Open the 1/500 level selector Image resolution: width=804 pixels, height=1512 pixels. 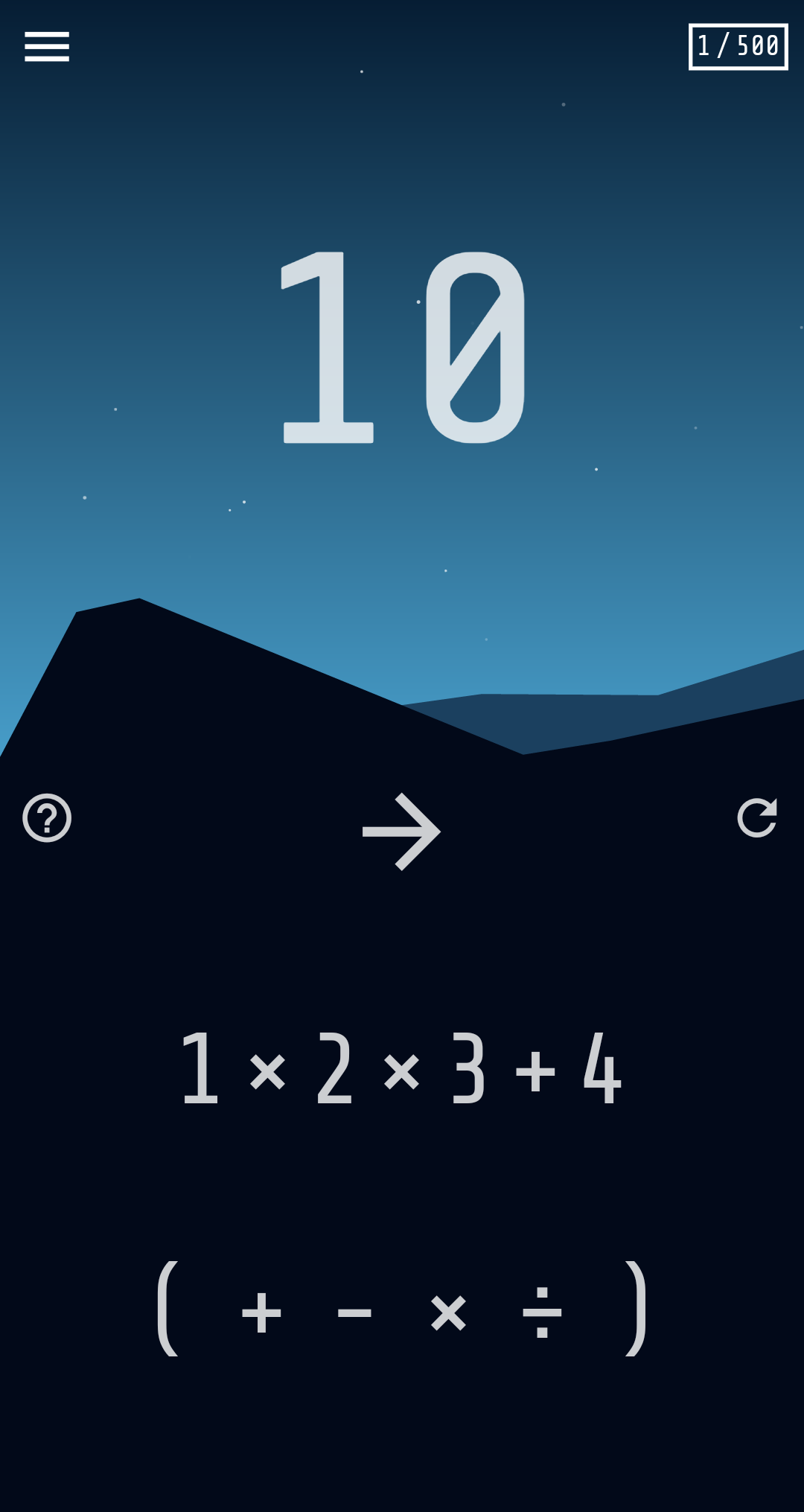pos(738,47)
